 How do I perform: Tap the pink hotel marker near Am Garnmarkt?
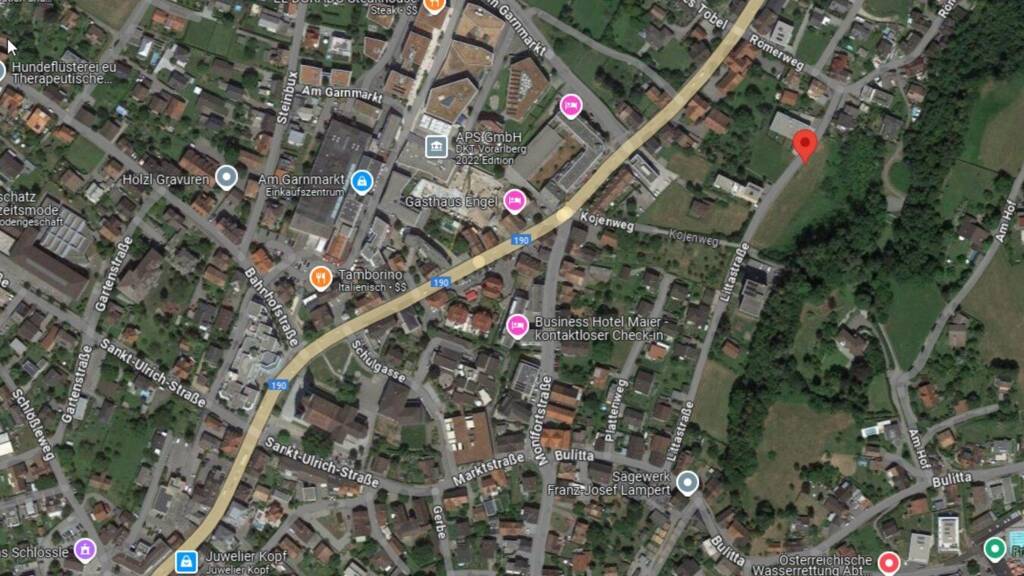tap(571, 106)
